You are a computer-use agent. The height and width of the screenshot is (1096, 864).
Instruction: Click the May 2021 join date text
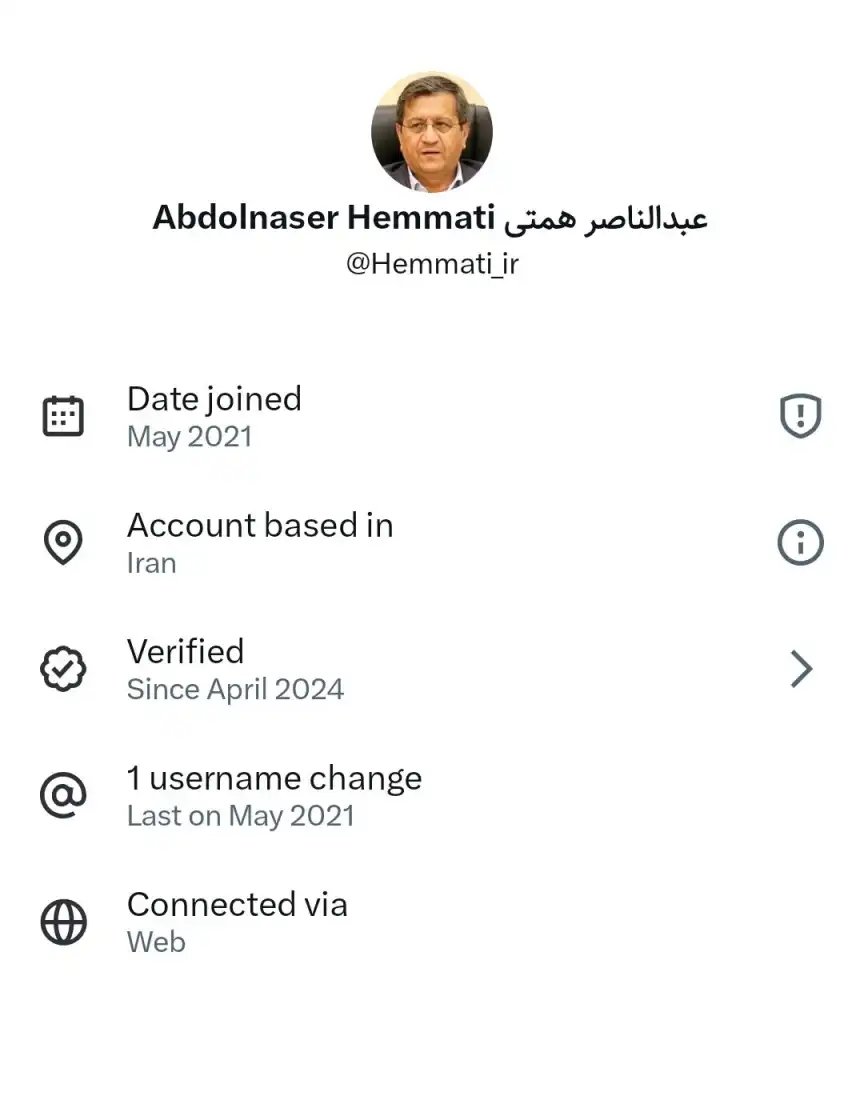[190, 436]
